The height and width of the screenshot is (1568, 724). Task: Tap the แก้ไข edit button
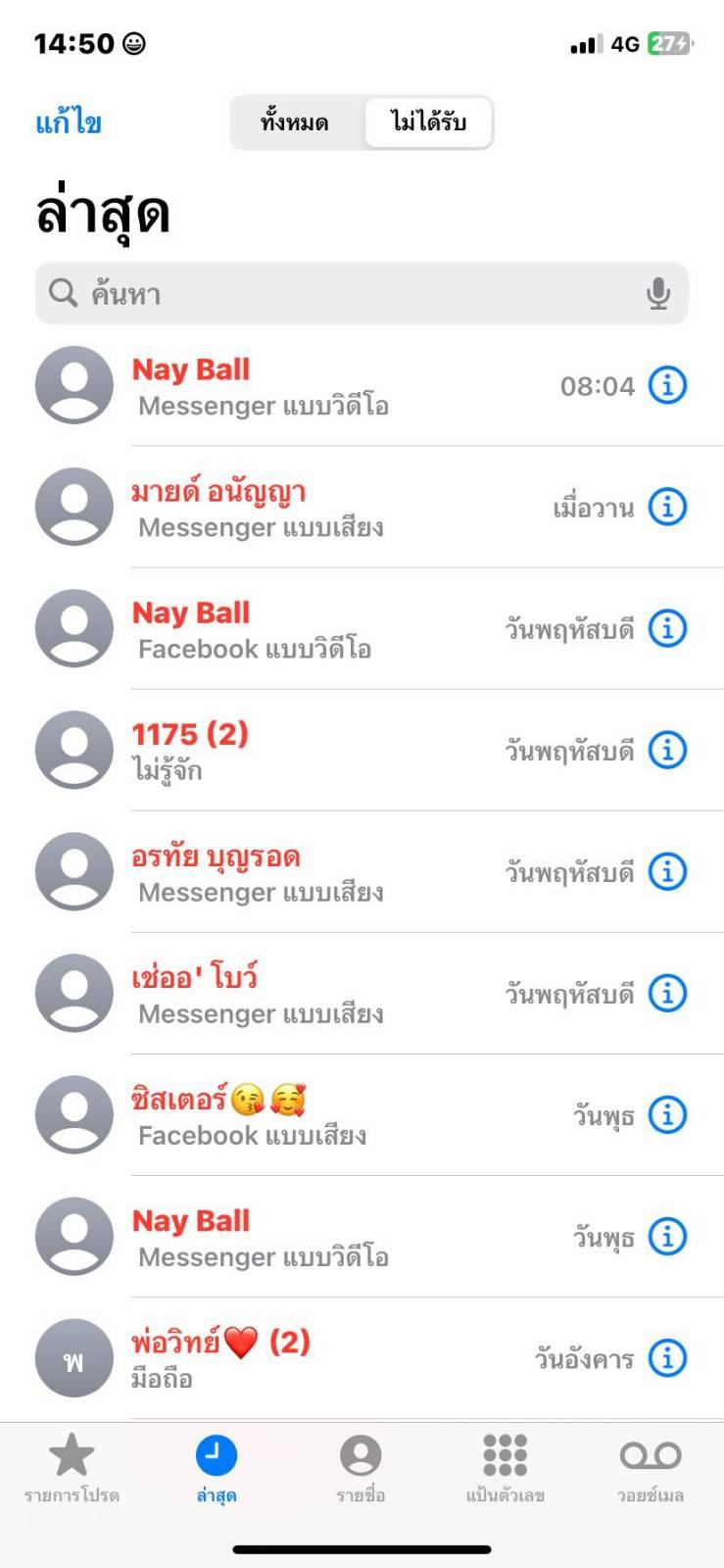pos(69,123)
